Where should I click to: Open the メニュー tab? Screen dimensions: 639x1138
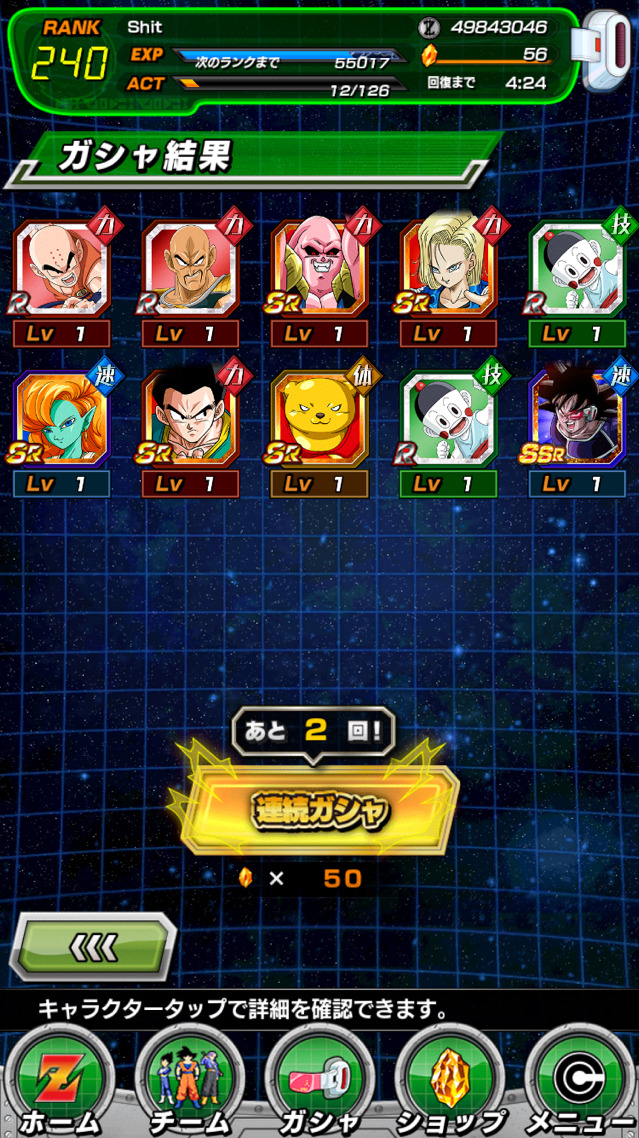pyautogui.click(x=580, y=1084)
